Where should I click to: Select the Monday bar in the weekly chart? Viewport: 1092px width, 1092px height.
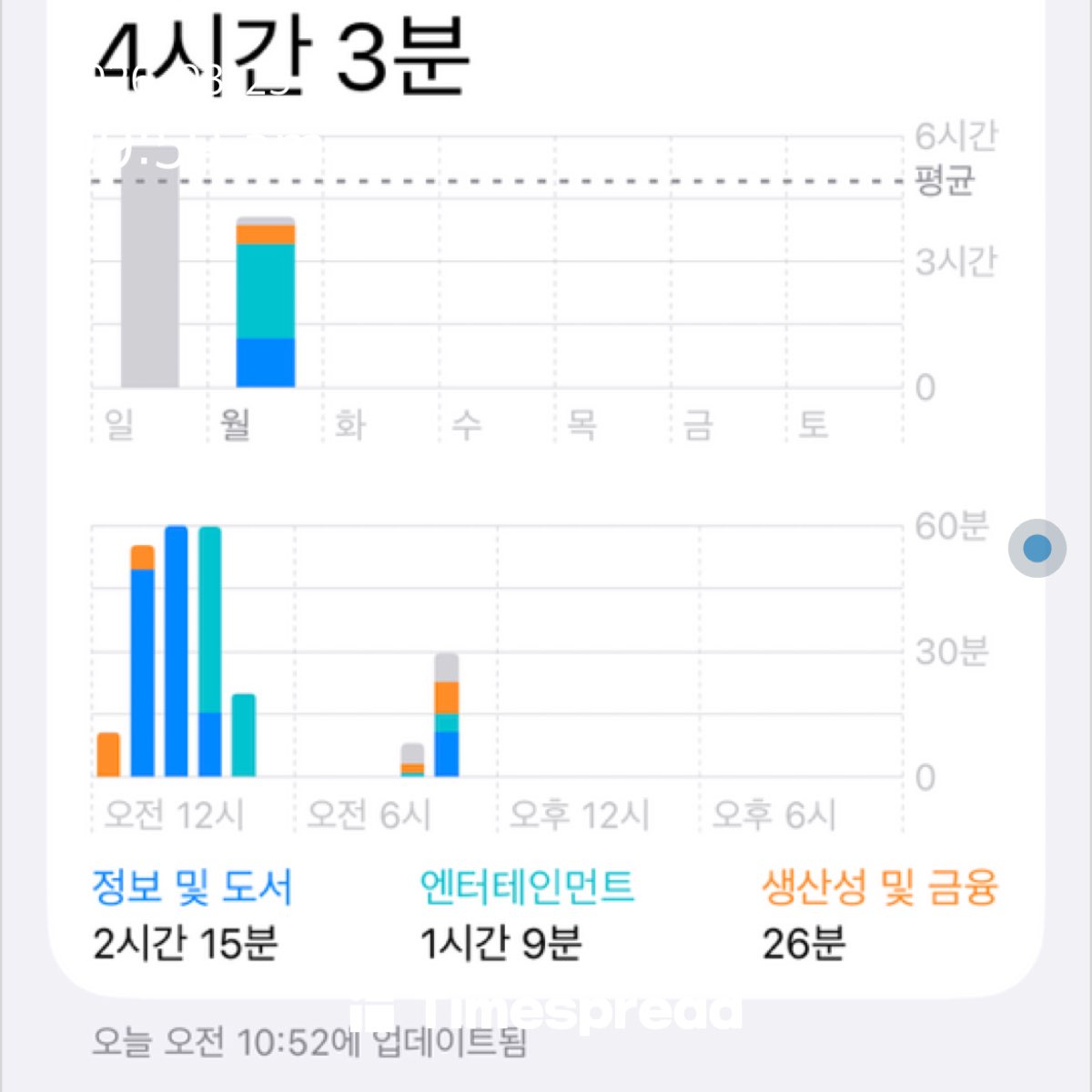pos(265,303)
